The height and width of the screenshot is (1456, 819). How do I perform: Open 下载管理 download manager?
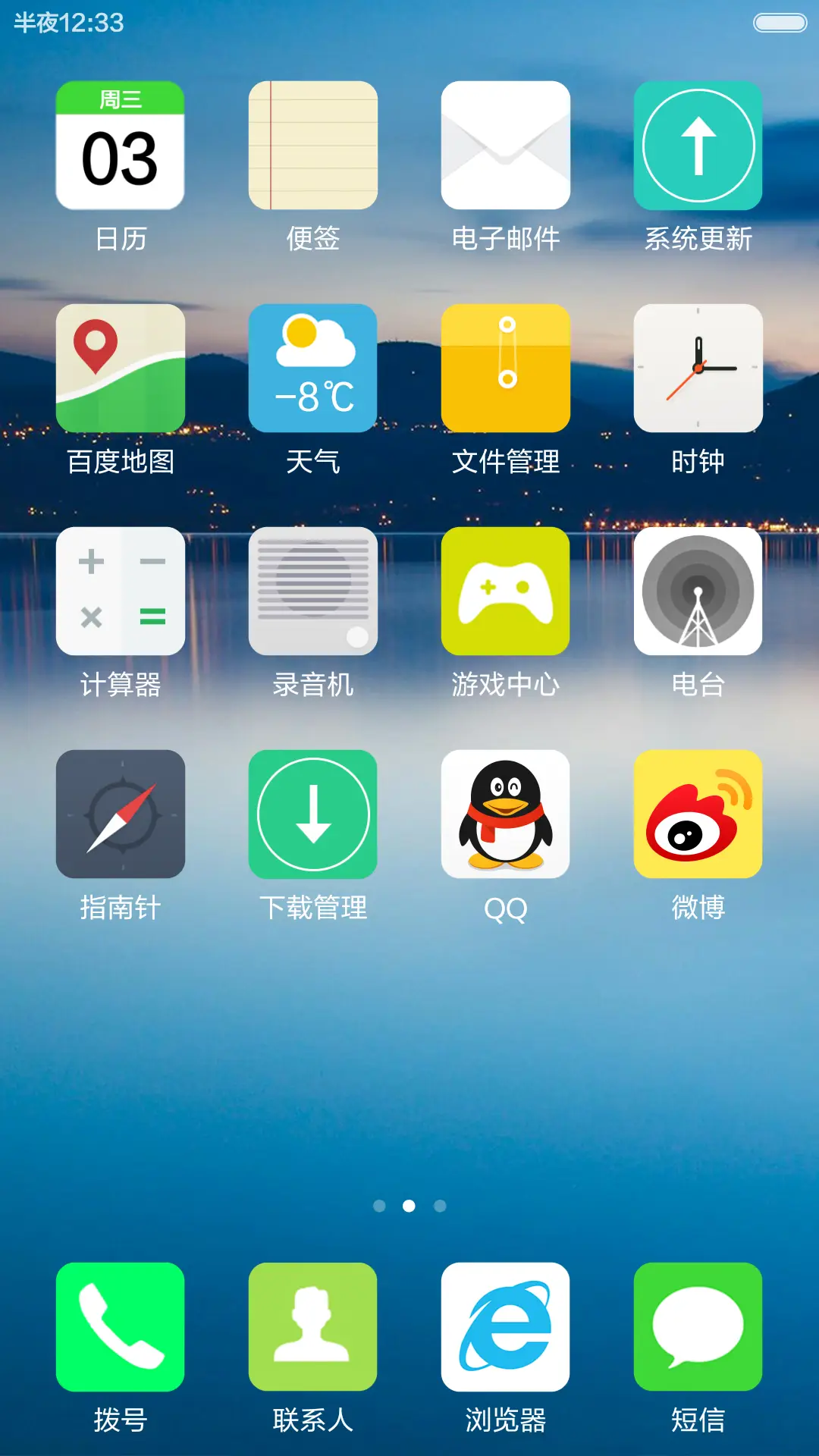[x=312, y=815]
